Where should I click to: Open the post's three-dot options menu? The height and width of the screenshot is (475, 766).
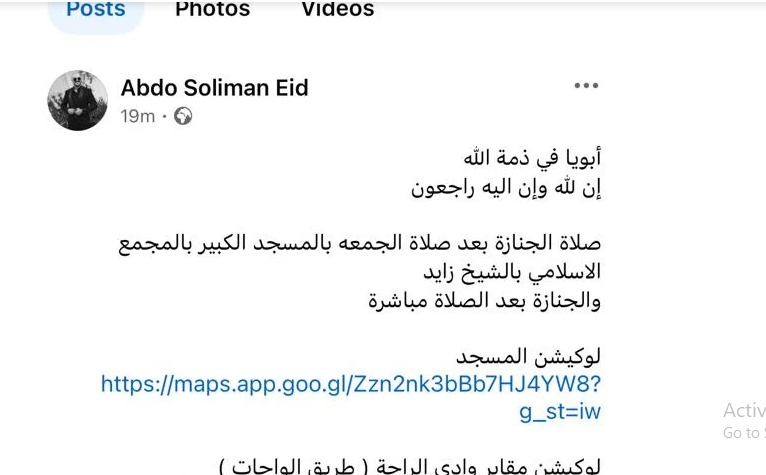[x=586, y=86]
